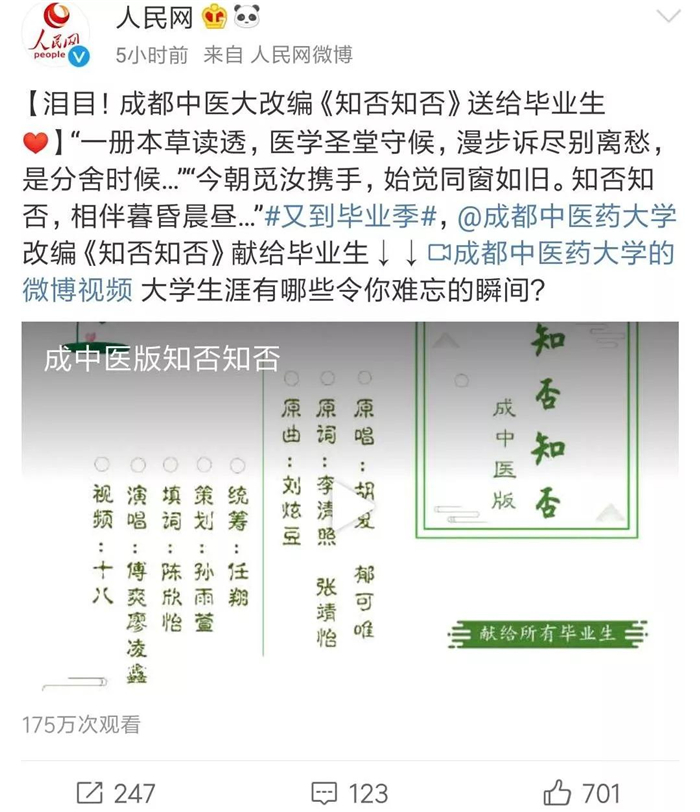This screenshot has width=700, height=812.
Task: Like the post with 701 likes
Action: (581, 792)
